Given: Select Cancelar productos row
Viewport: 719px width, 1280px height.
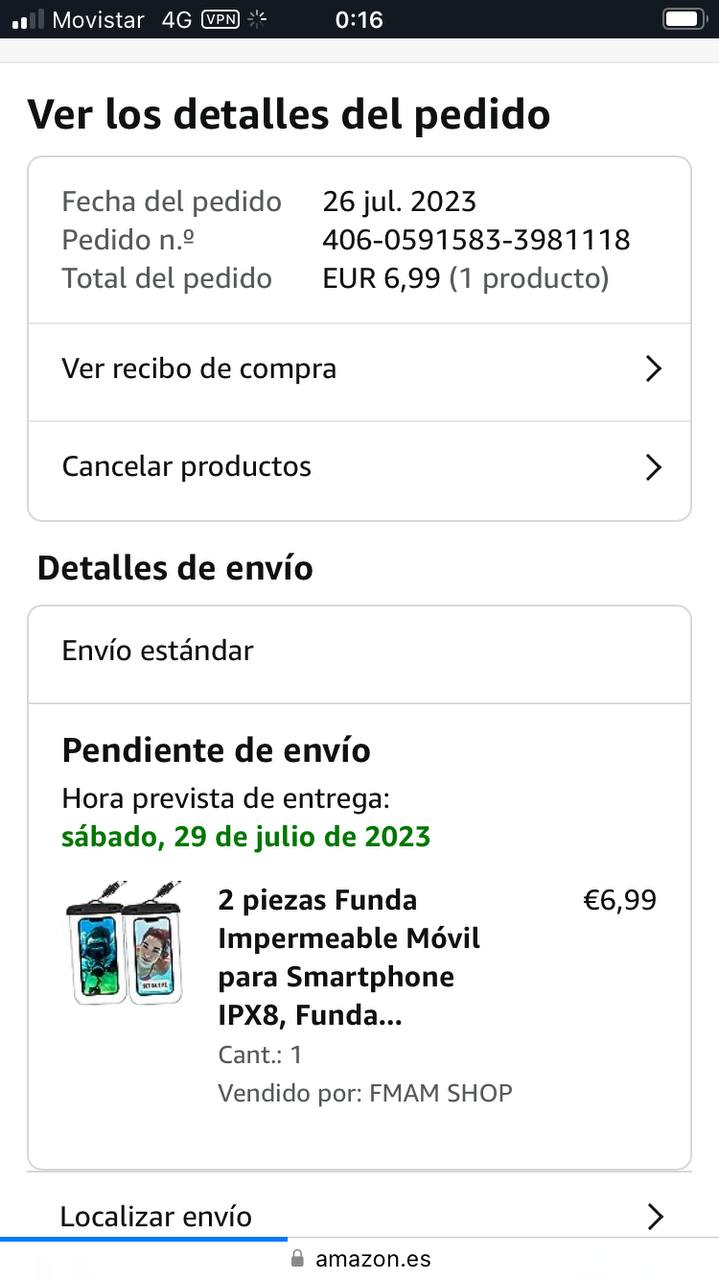Looking at the screenshot, I should click(359, 467).
